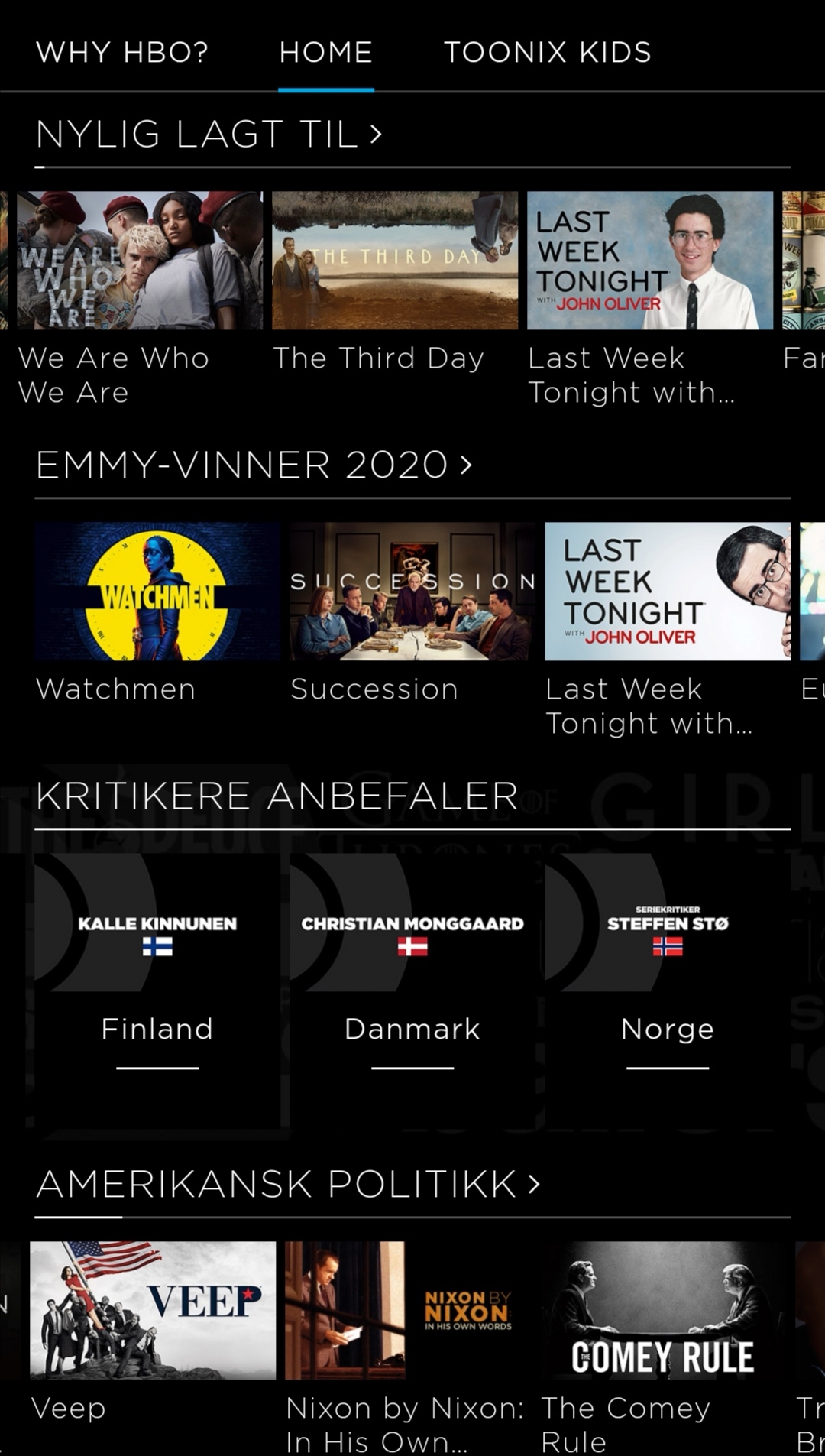Switch to the WHY HBO? tab
This screenshot has height=1456, width=825.
point(121,52)
